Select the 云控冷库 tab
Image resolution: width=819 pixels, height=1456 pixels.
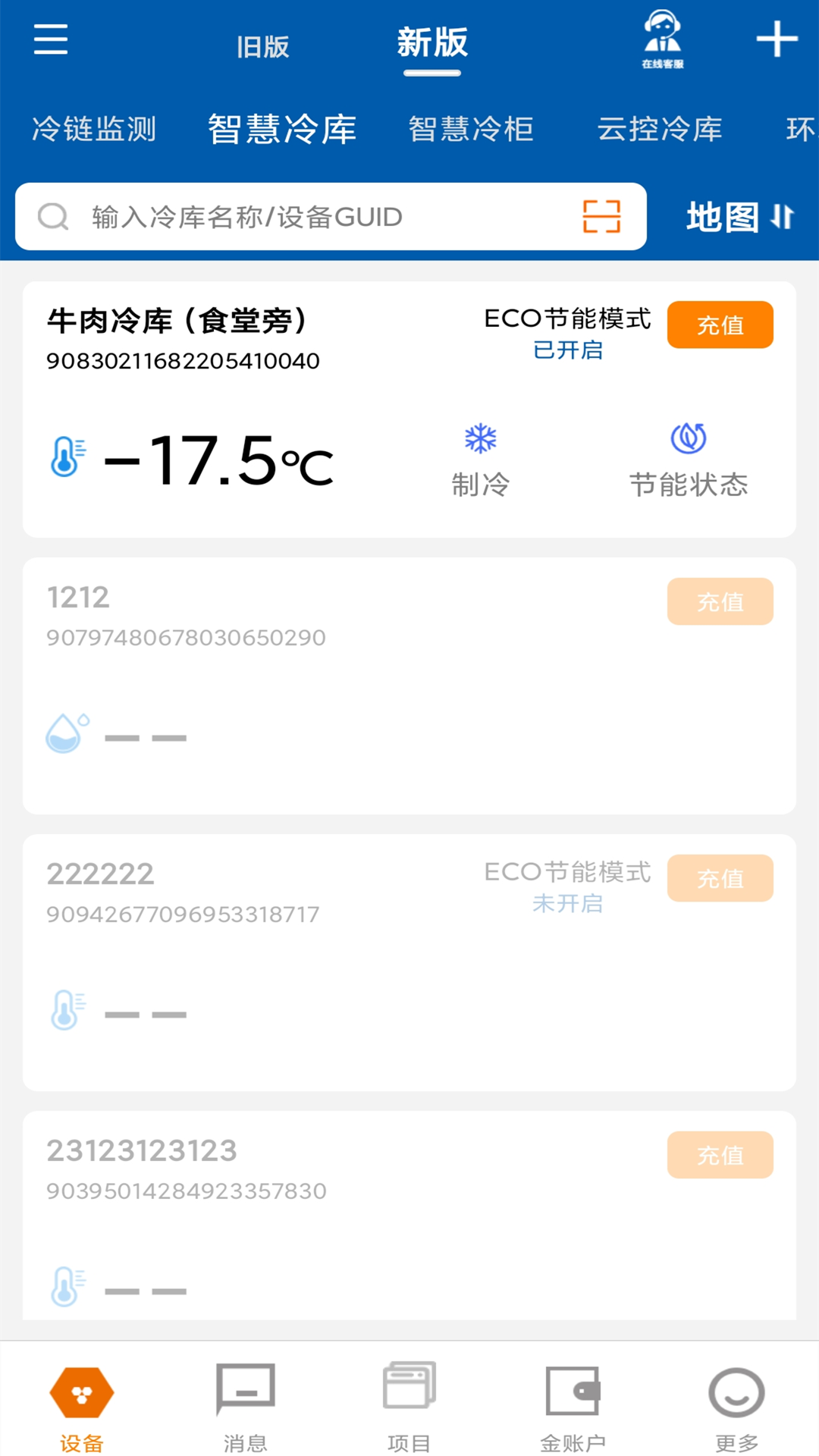tap(659, 128)
